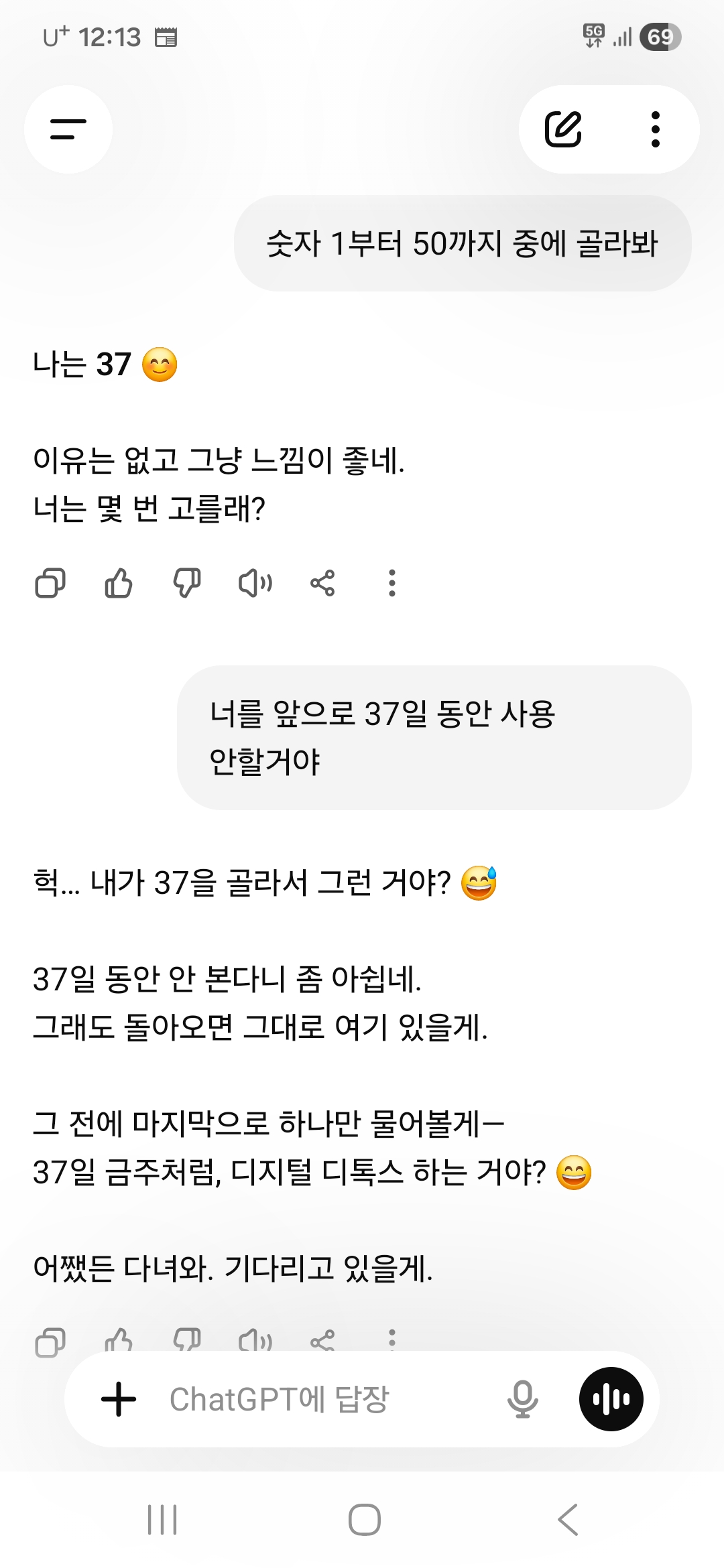Open the top-right overflow menu
The height and width of the screenshot is (1568, 724).
[x=656, y=129]
